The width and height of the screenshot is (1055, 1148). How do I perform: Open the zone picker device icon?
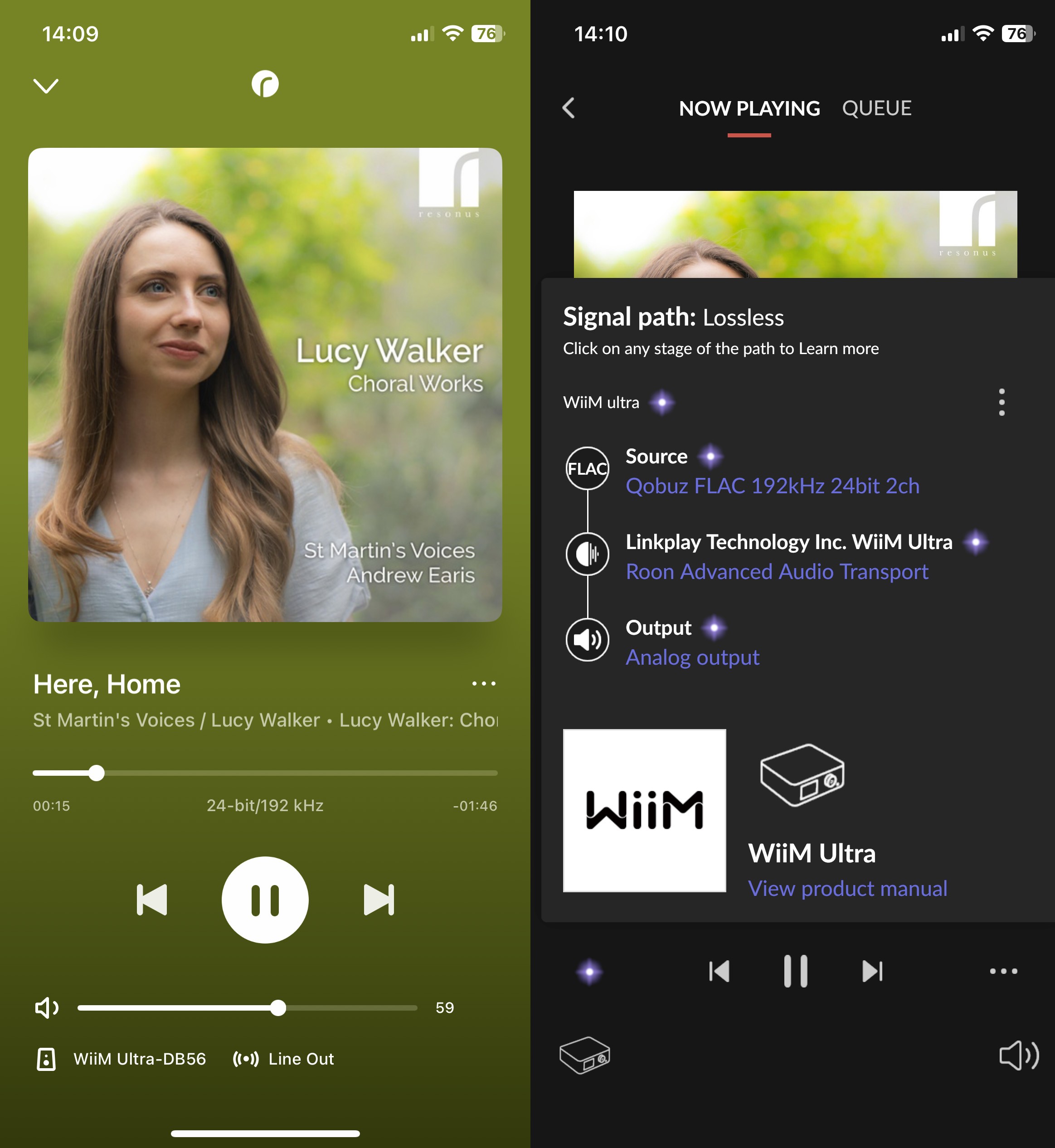[584, 1055]
